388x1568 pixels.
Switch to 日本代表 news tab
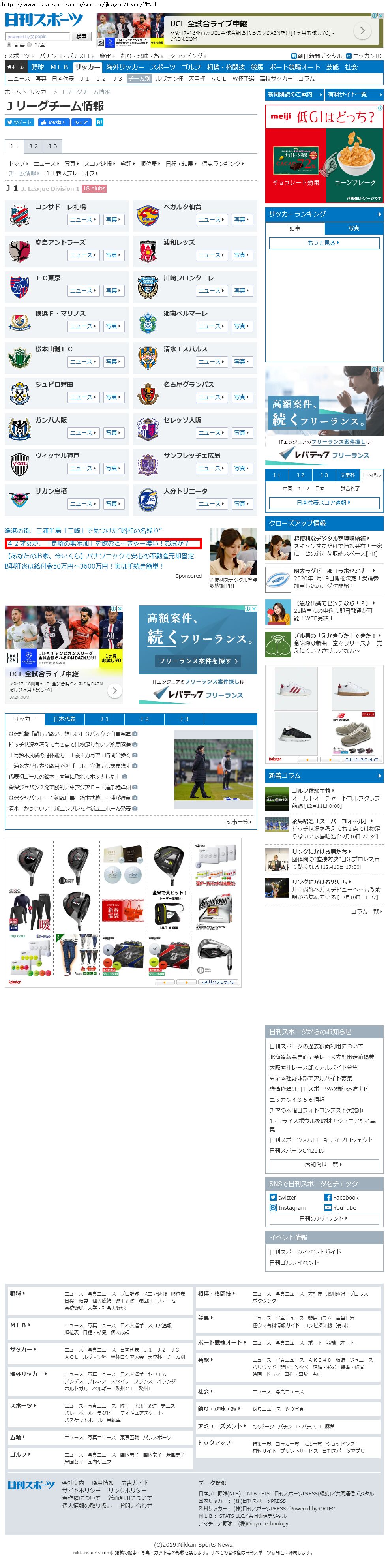[x=64, y=719]
